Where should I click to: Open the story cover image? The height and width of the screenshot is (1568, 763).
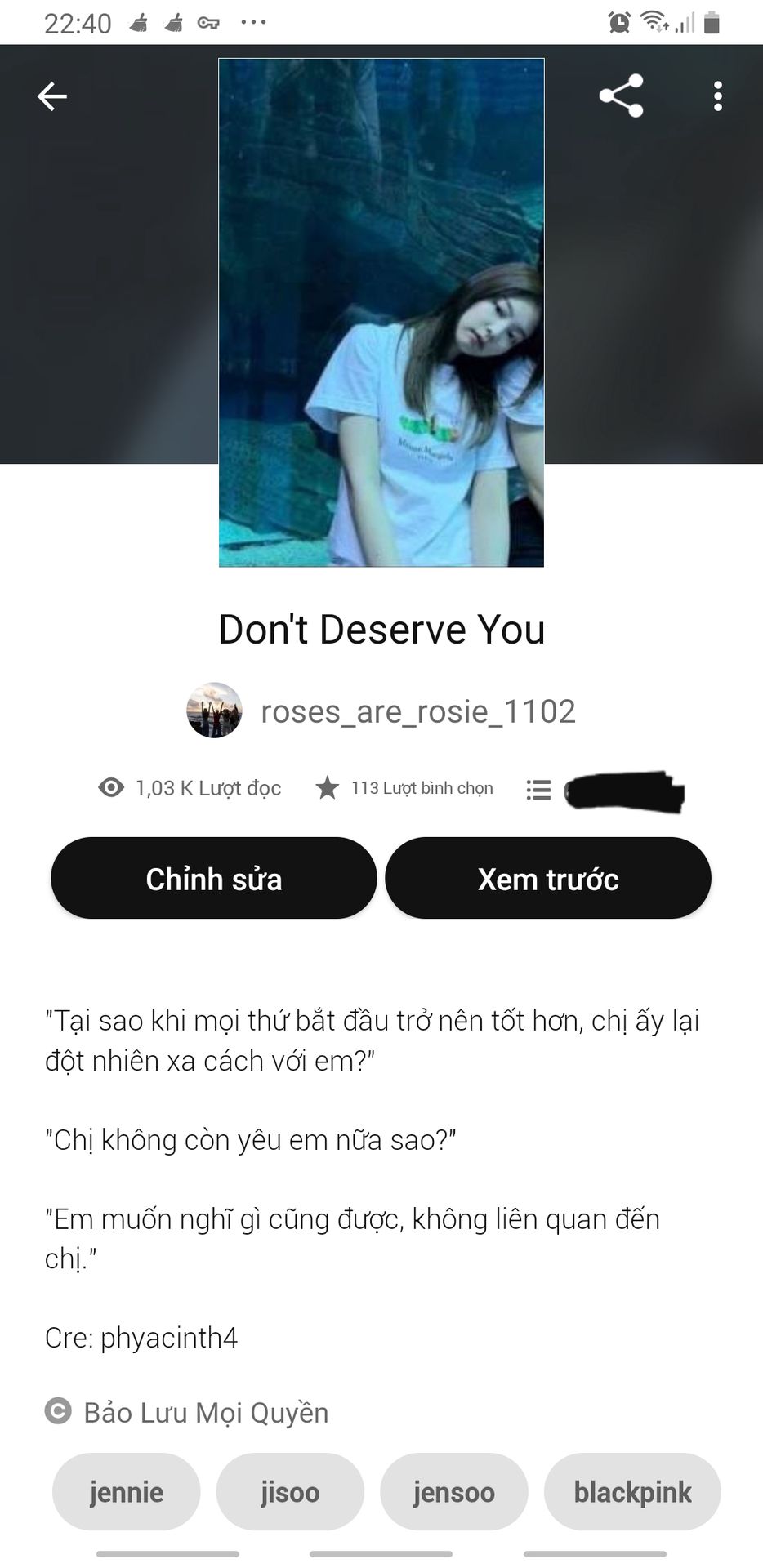point(381,312)
